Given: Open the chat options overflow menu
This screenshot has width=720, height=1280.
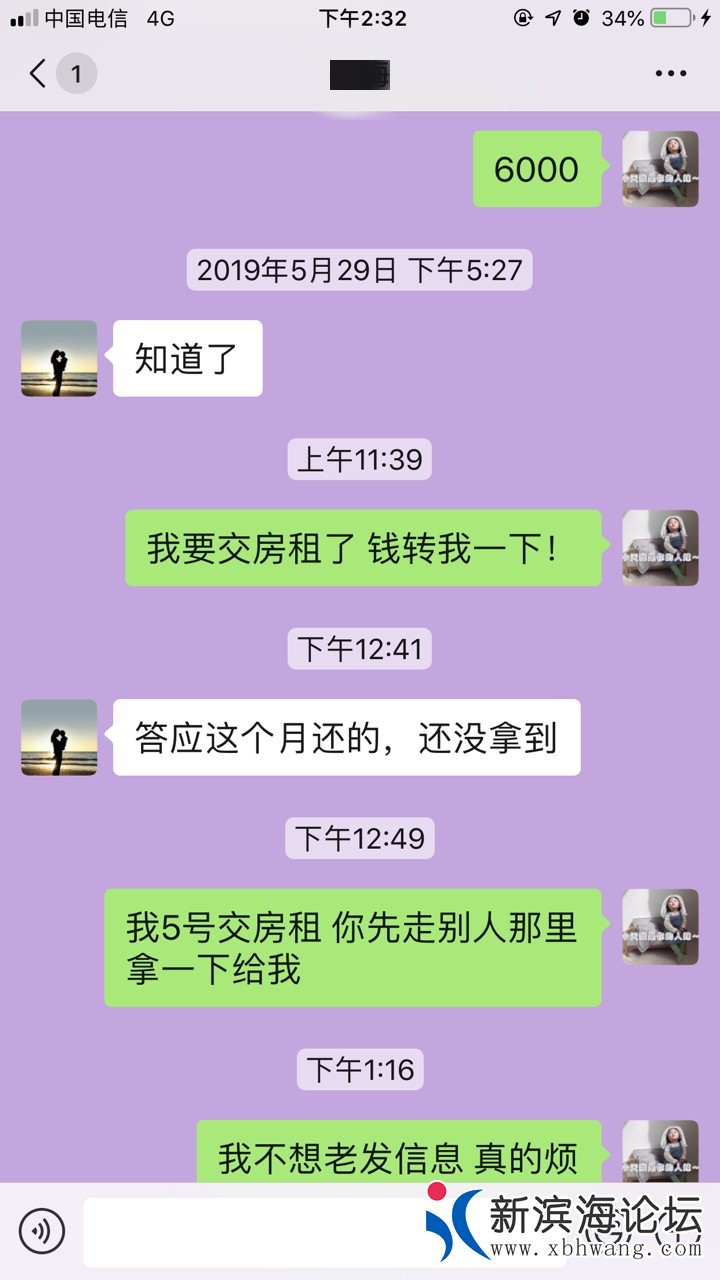Looking at the screenshot, I should [670, 74].
